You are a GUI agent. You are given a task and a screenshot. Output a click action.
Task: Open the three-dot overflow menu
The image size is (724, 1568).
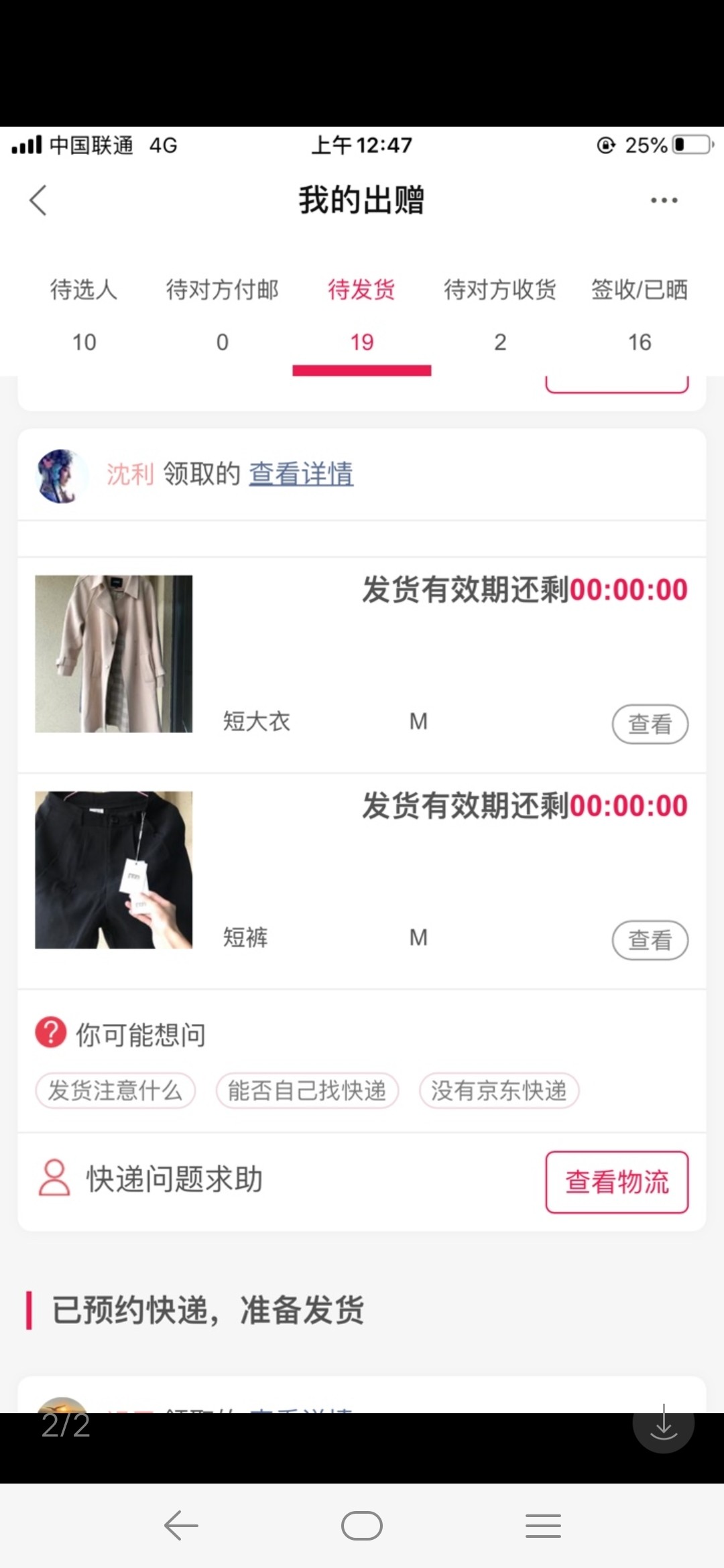tap(664, 200)
